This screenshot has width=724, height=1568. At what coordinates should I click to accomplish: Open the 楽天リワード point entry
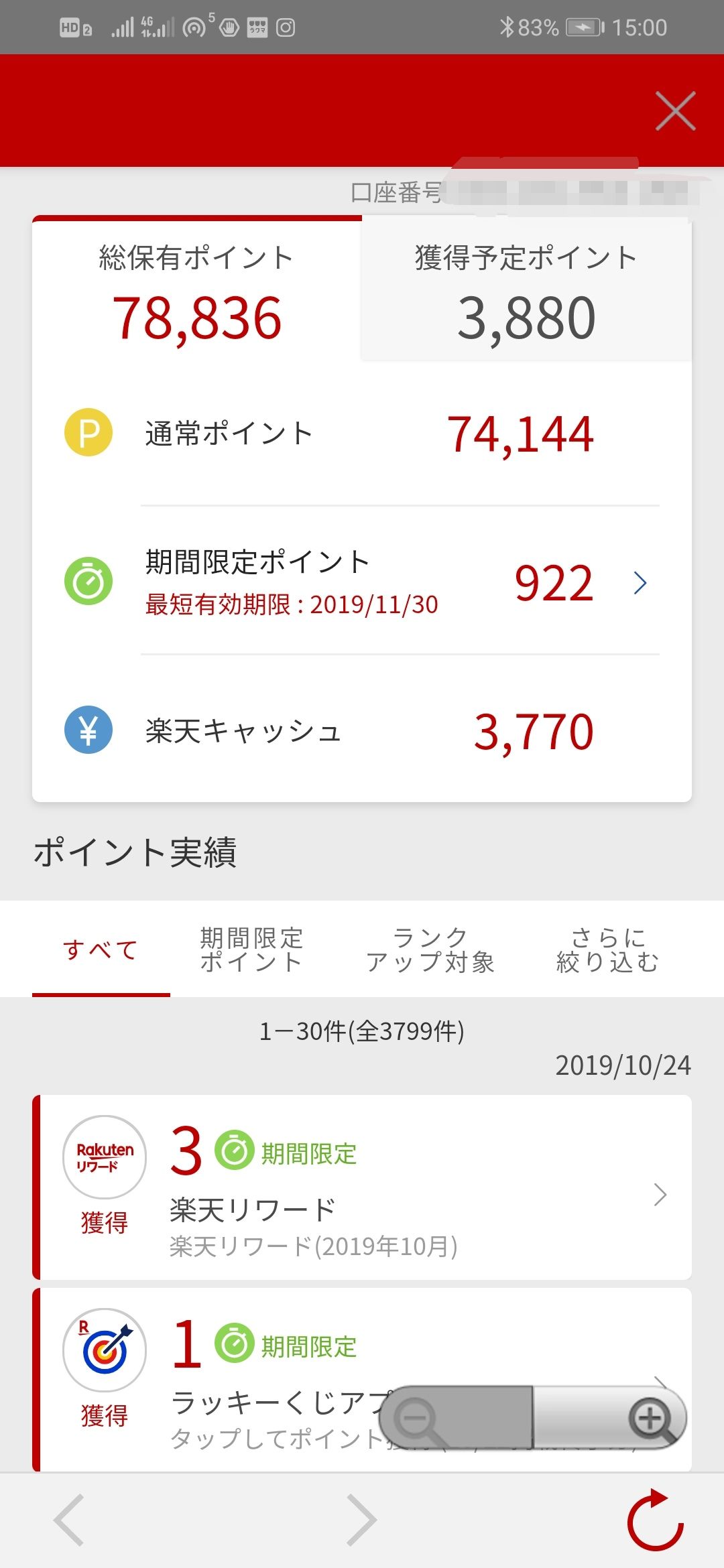(362, 1187)
